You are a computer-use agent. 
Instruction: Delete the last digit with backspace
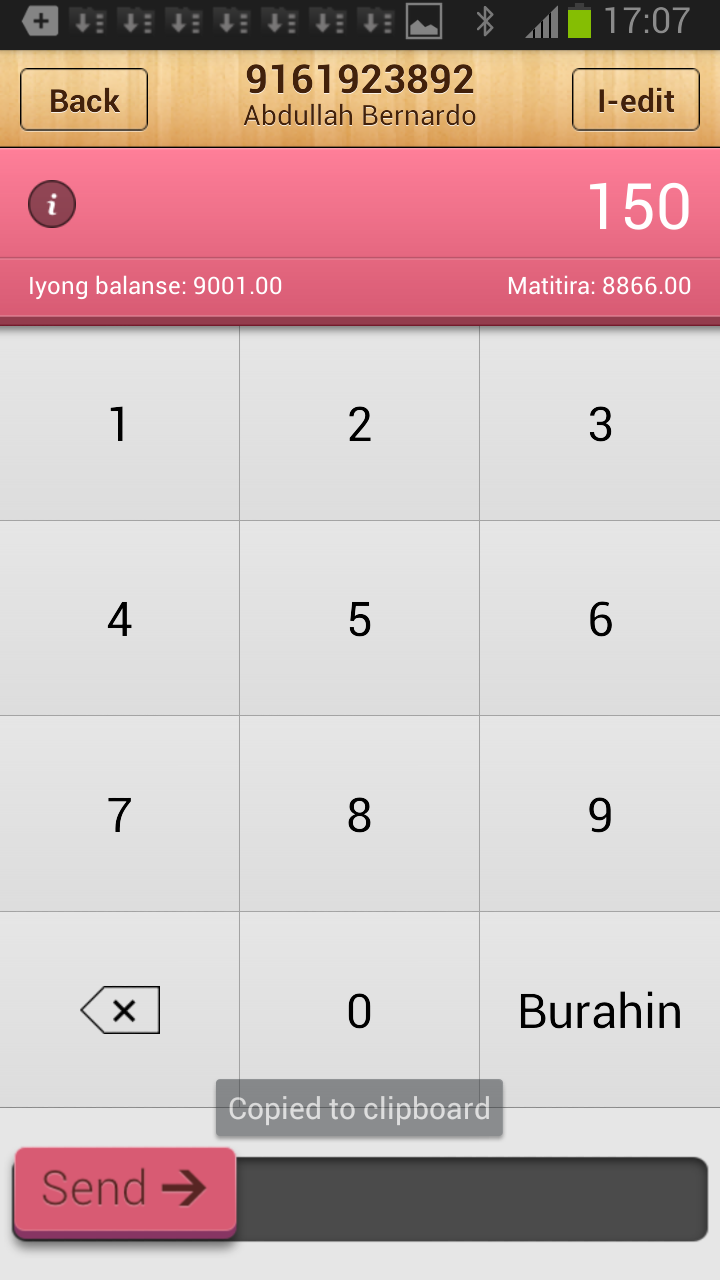tap(120, 1010)
